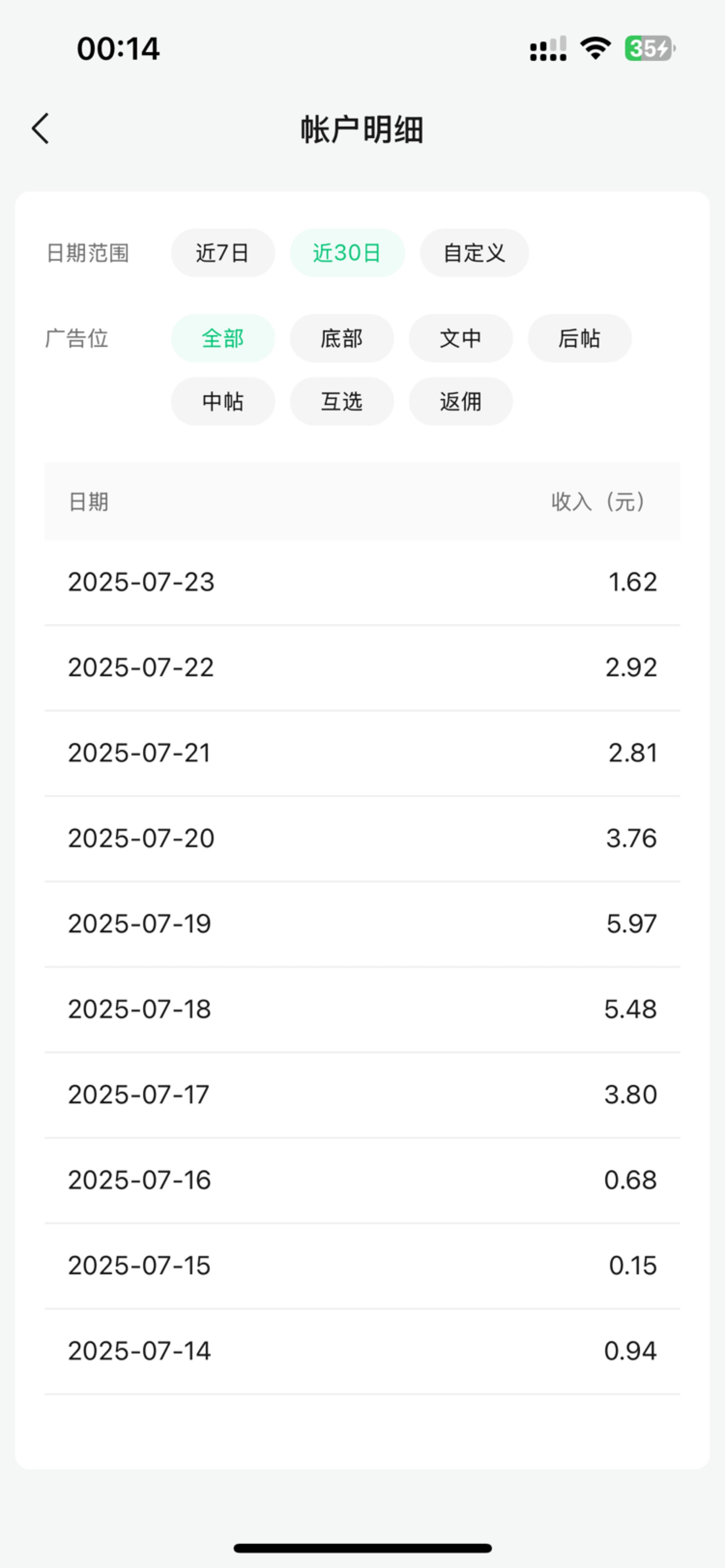Filter ad slots by 全部
725x1568 pixels.
click(223, 338)
